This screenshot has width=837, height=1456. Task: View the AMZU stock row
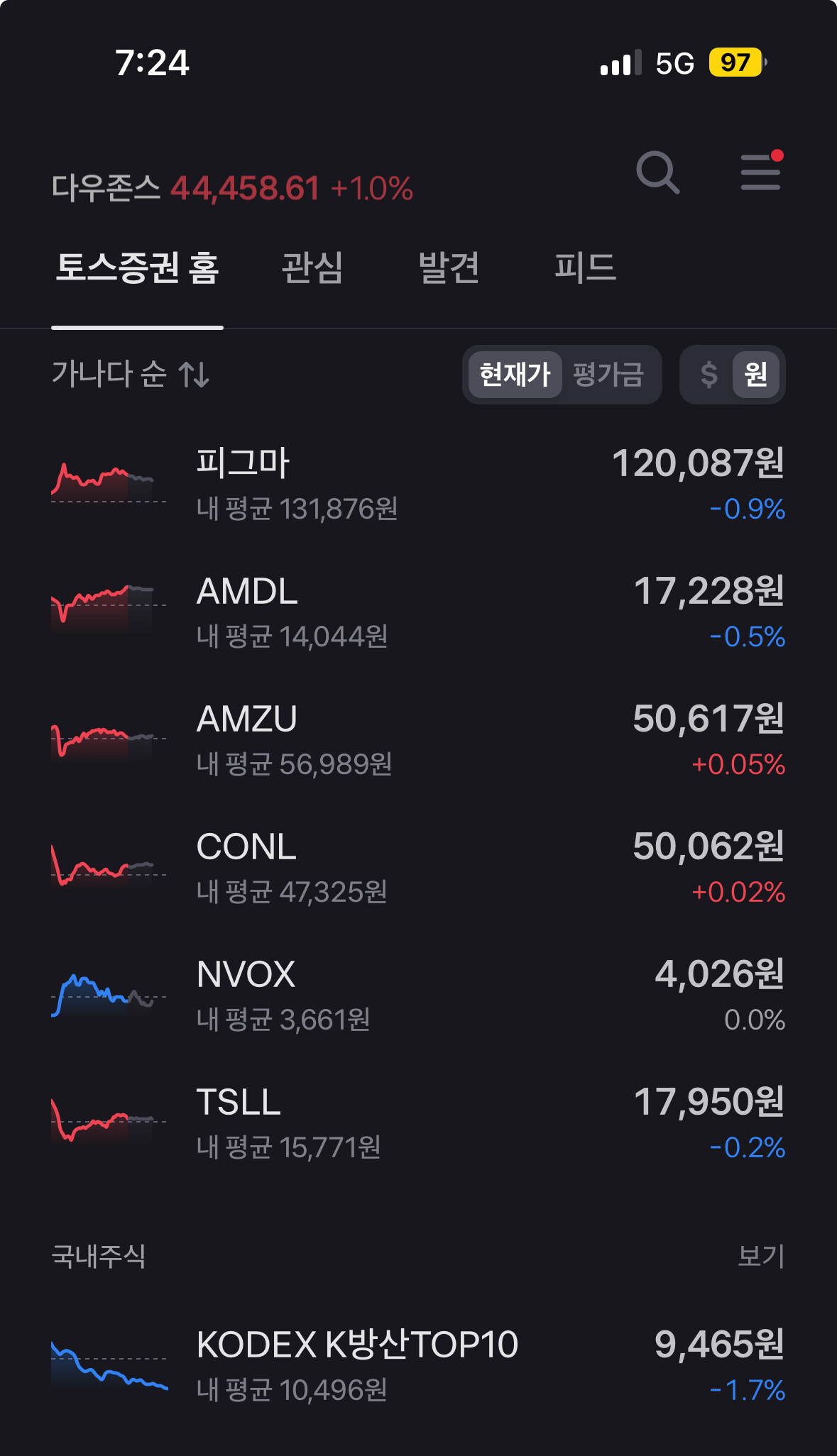(418, 741)
